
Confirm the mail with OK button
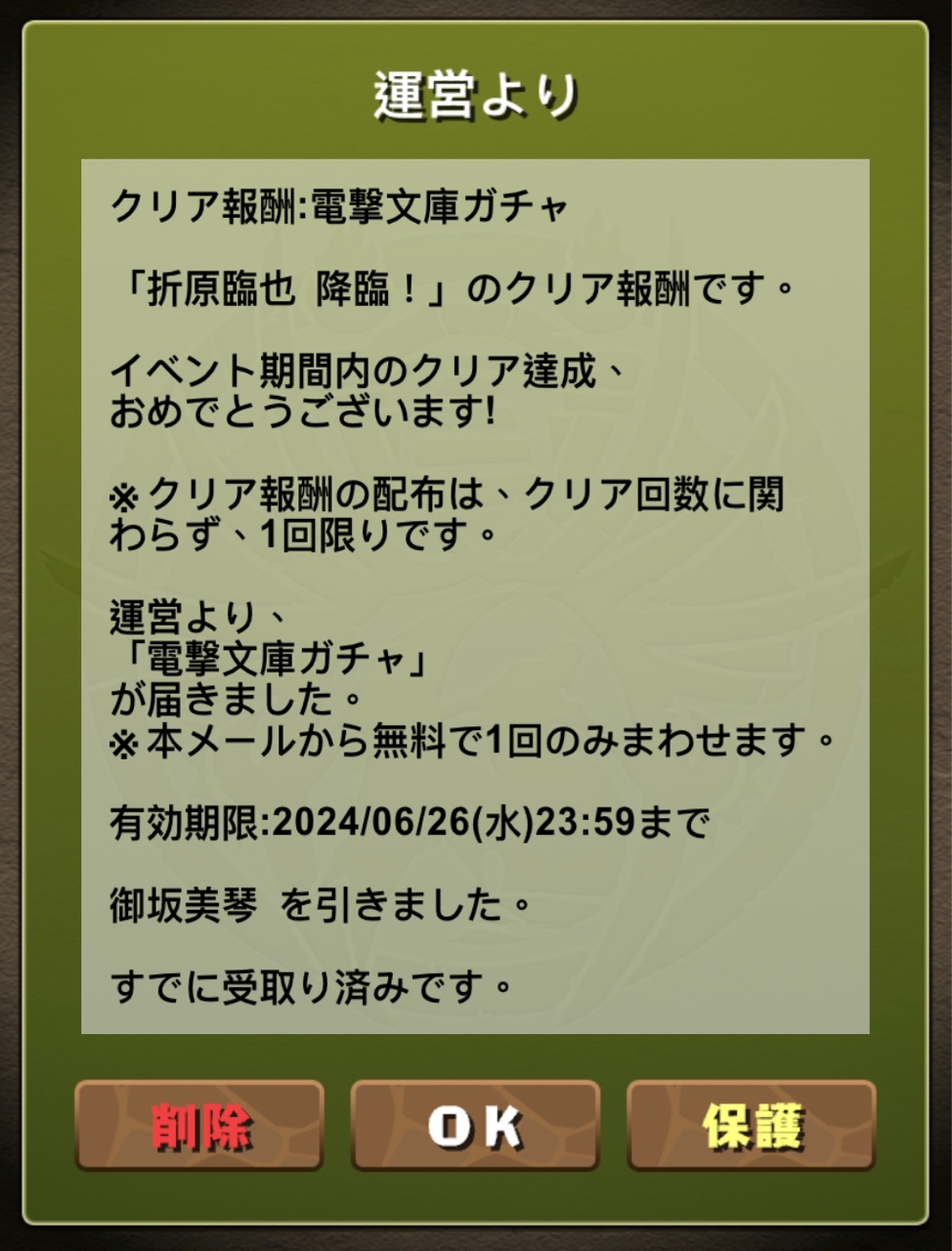click(x=475, y=1125)
